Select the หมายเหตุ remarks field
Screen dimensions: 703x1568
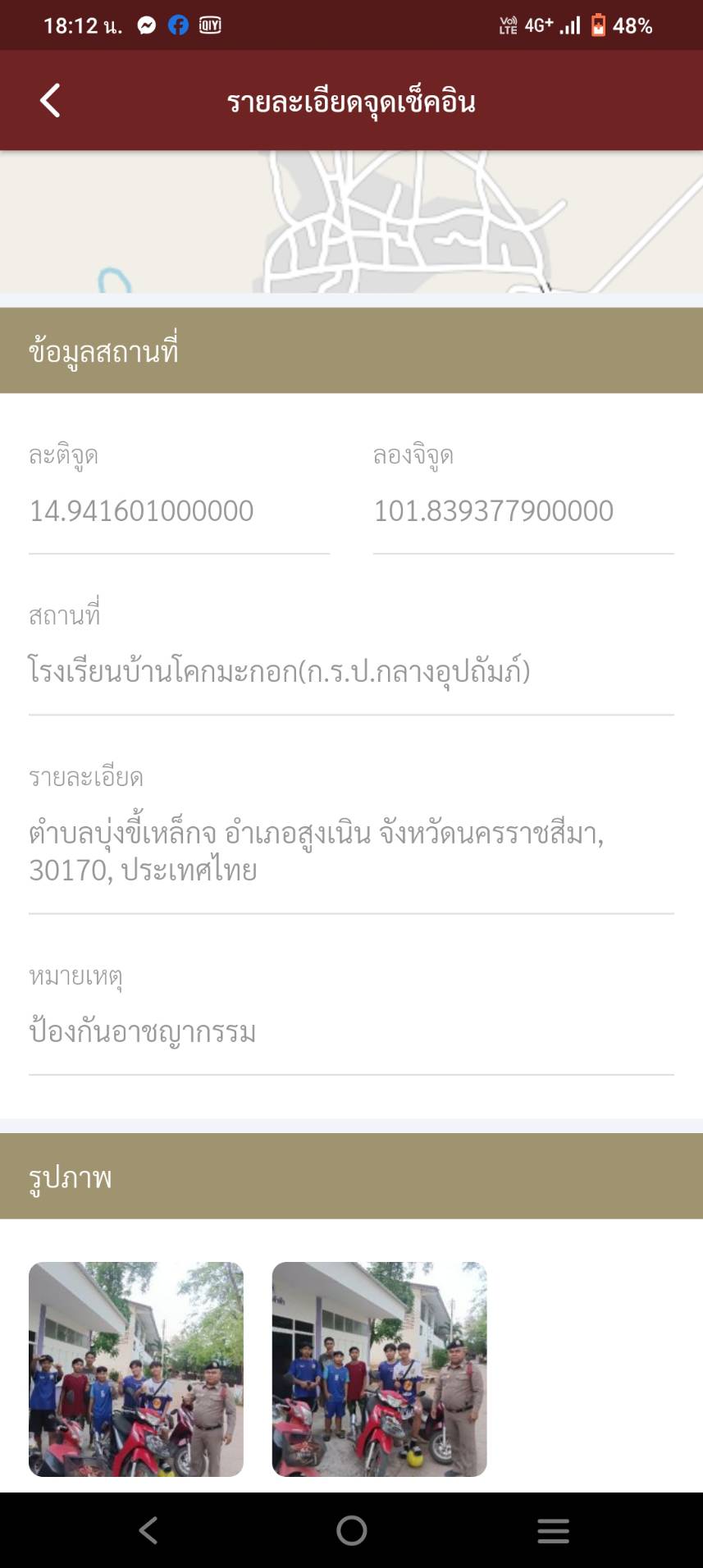point(351,1031)
